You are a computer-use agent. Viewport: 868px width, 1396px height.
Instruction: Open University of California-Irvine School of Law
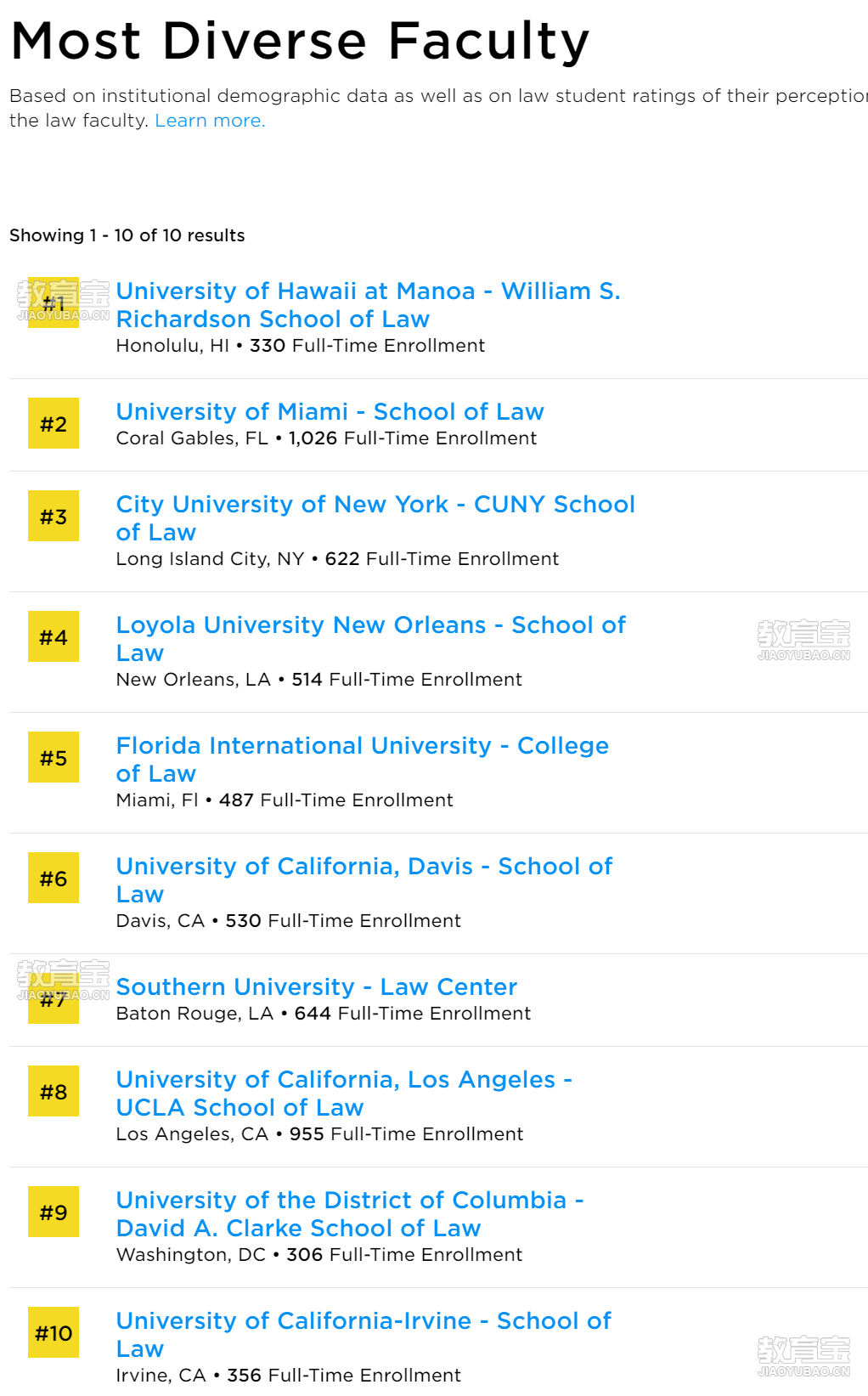click(x=363, y=1321)
